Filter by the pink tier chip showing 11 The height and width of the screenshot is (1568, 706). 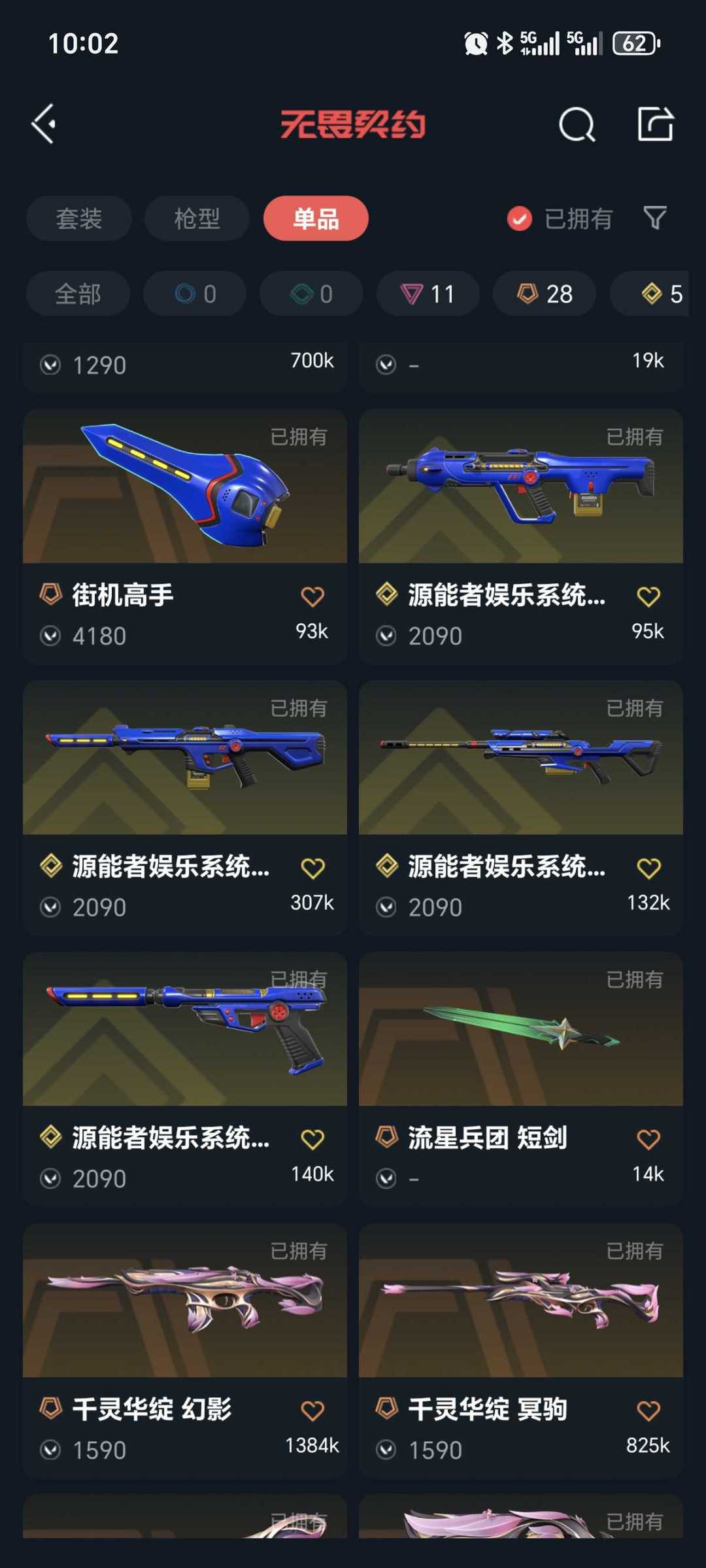pos(428,294)
